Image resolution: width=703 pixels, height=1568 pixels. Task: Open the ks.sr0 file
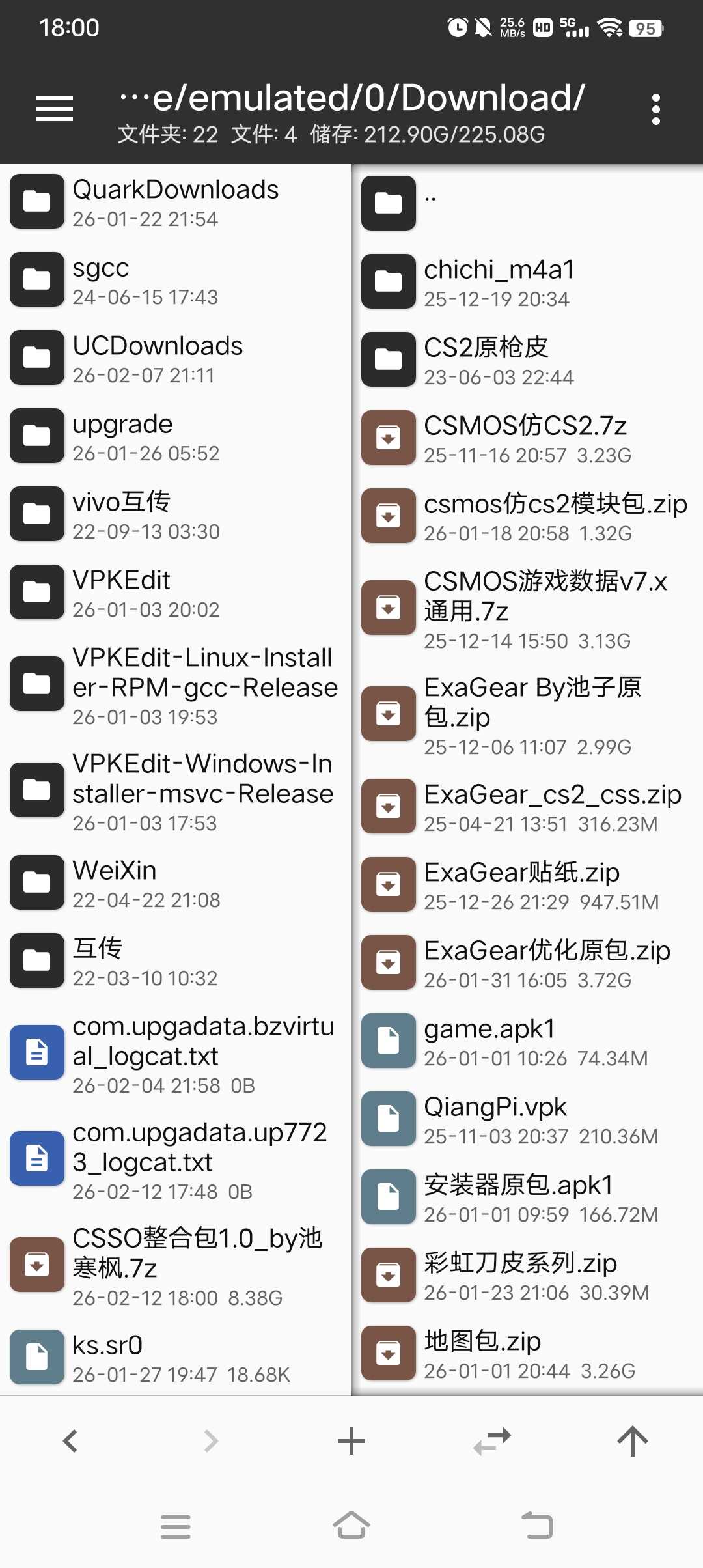(x=176, y=1358)
